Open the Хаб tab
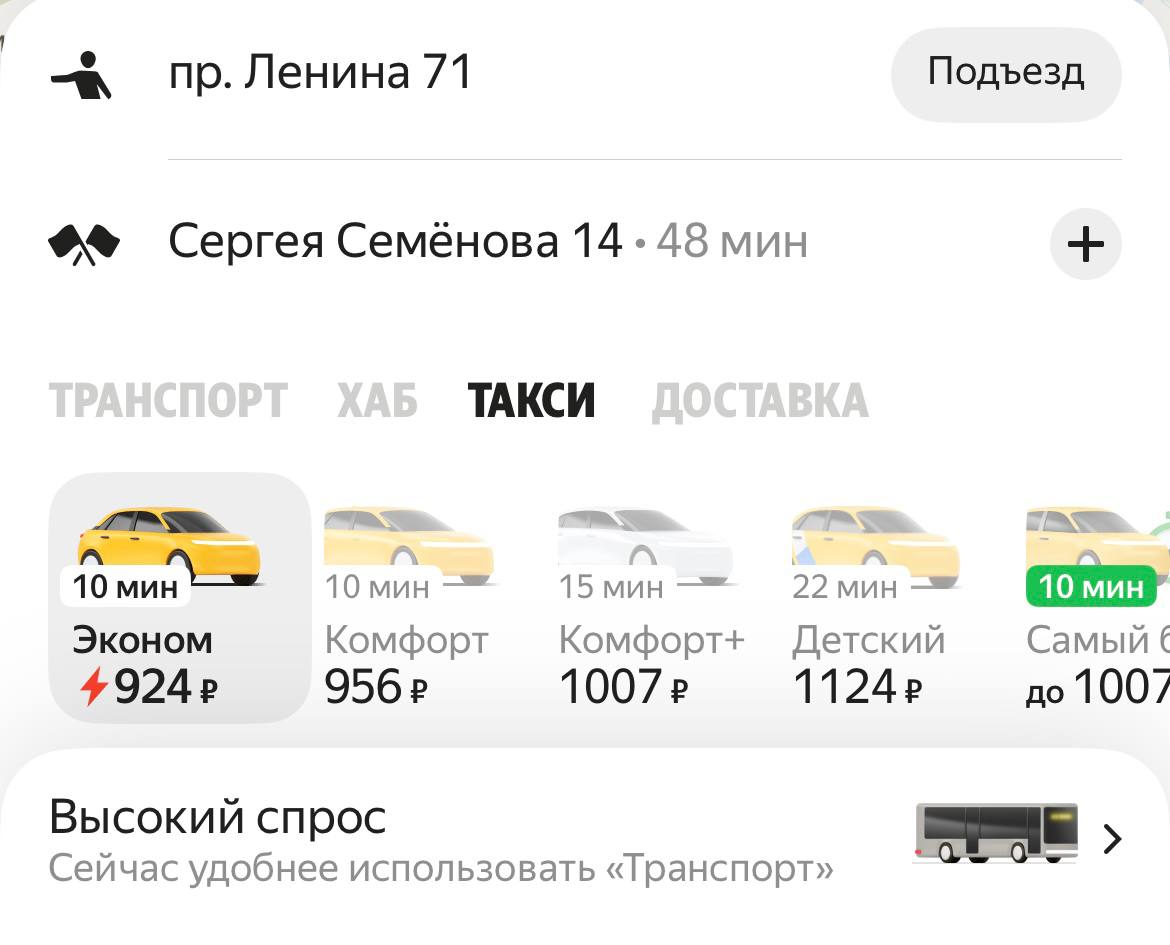The height and width of the screenshot is (945, 1170). (x=377, y=401)
